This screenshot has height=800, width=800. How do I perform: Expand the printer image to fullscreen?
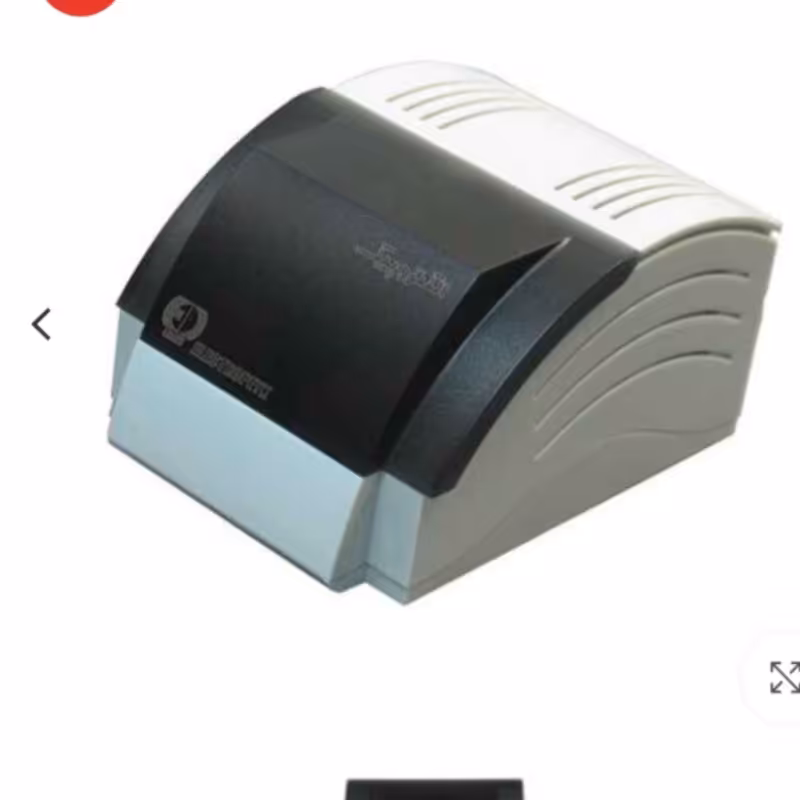click(x=783, y=677)
